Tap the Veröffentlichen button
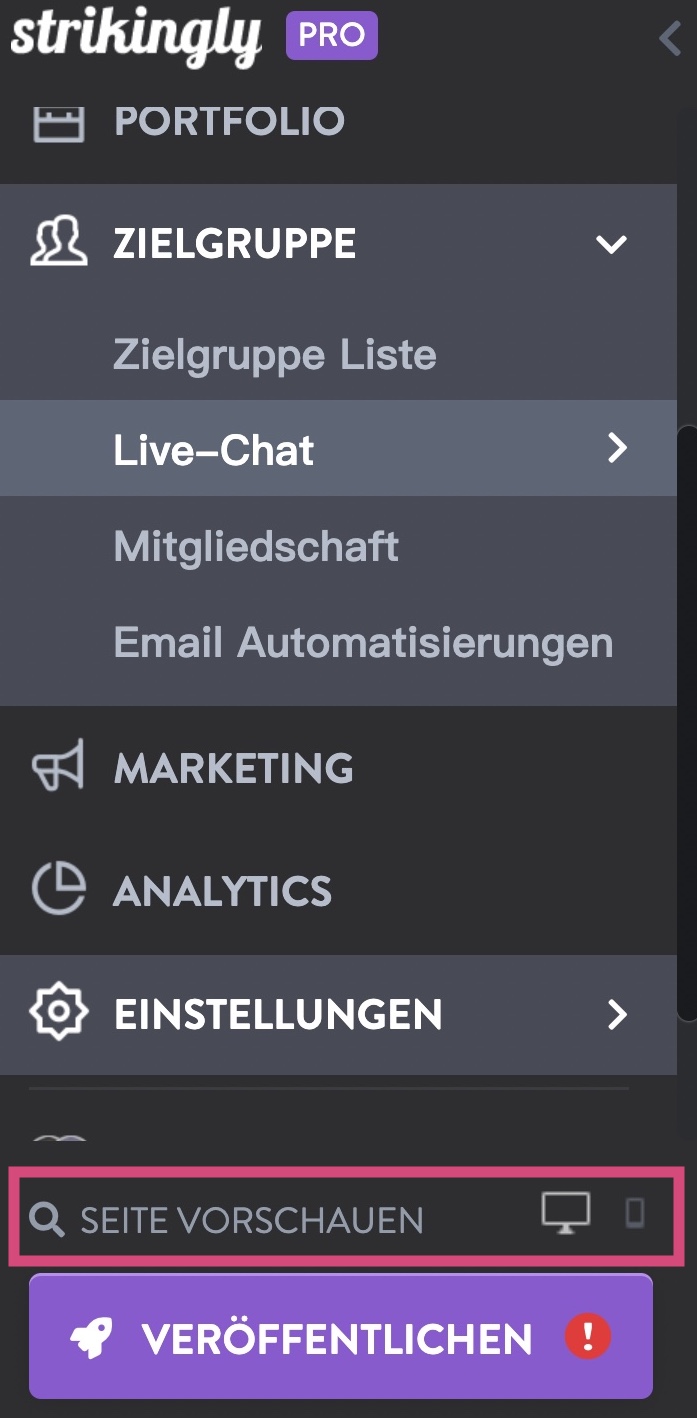The width and height of the screenshot is (697, 1418). click(x=340, y=1338)
